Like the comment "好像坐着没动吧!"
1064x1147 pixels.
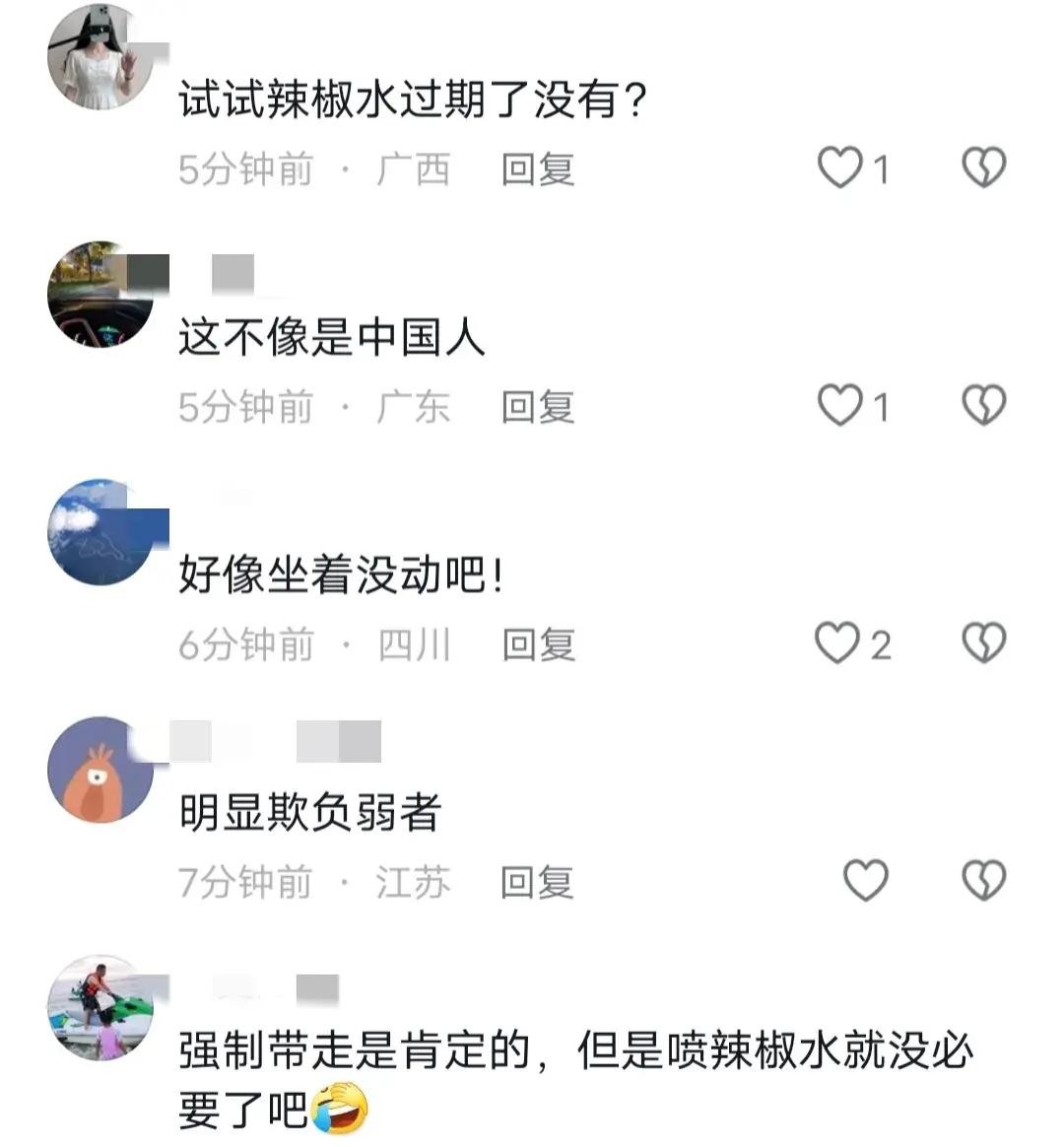click(x=838, y=643)
